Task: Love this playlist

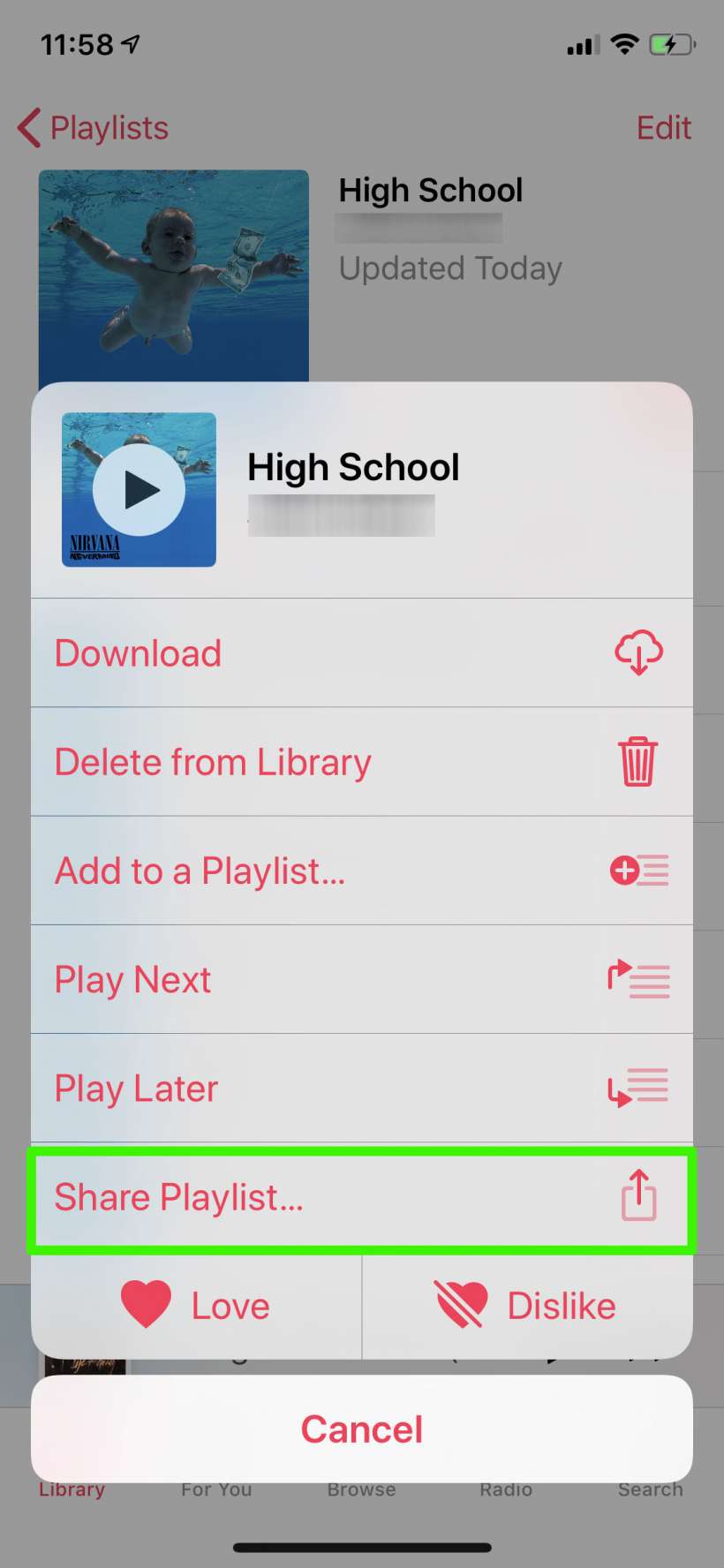Action: tap(196, 1306)
